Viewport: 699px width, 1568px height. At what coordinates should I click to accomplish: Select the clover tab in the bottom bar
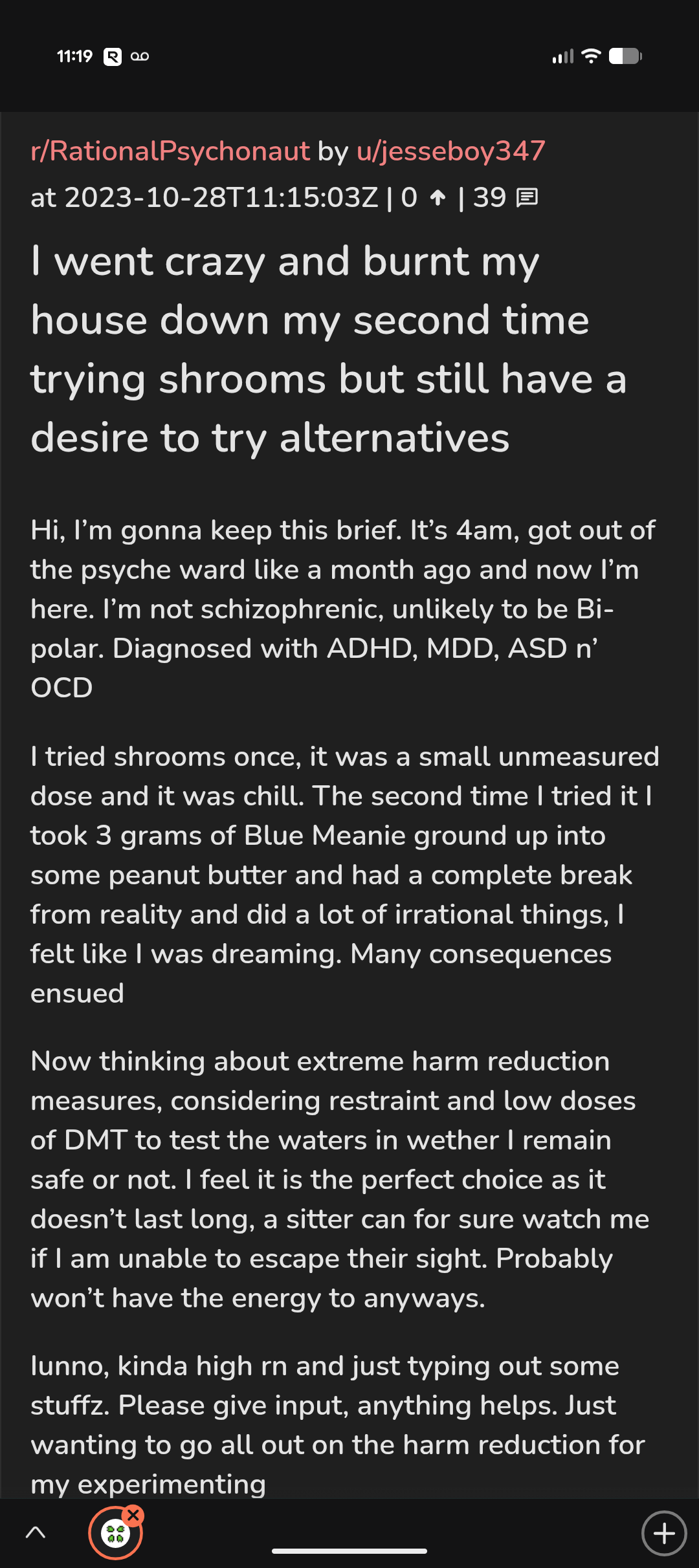click(x=115, y=1534)
